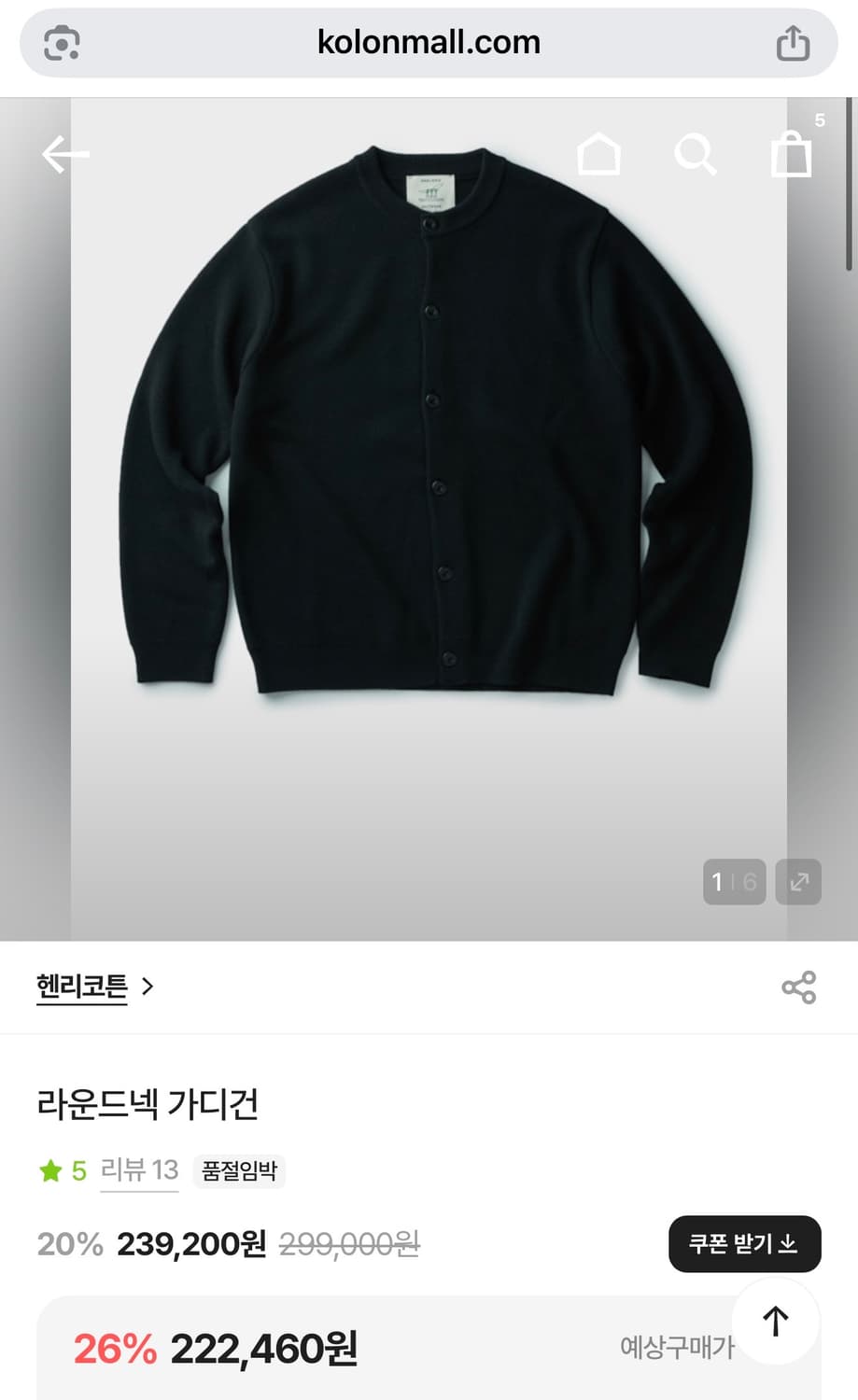Tap the fullscreen expand icon on the photo

pos(797,881)
